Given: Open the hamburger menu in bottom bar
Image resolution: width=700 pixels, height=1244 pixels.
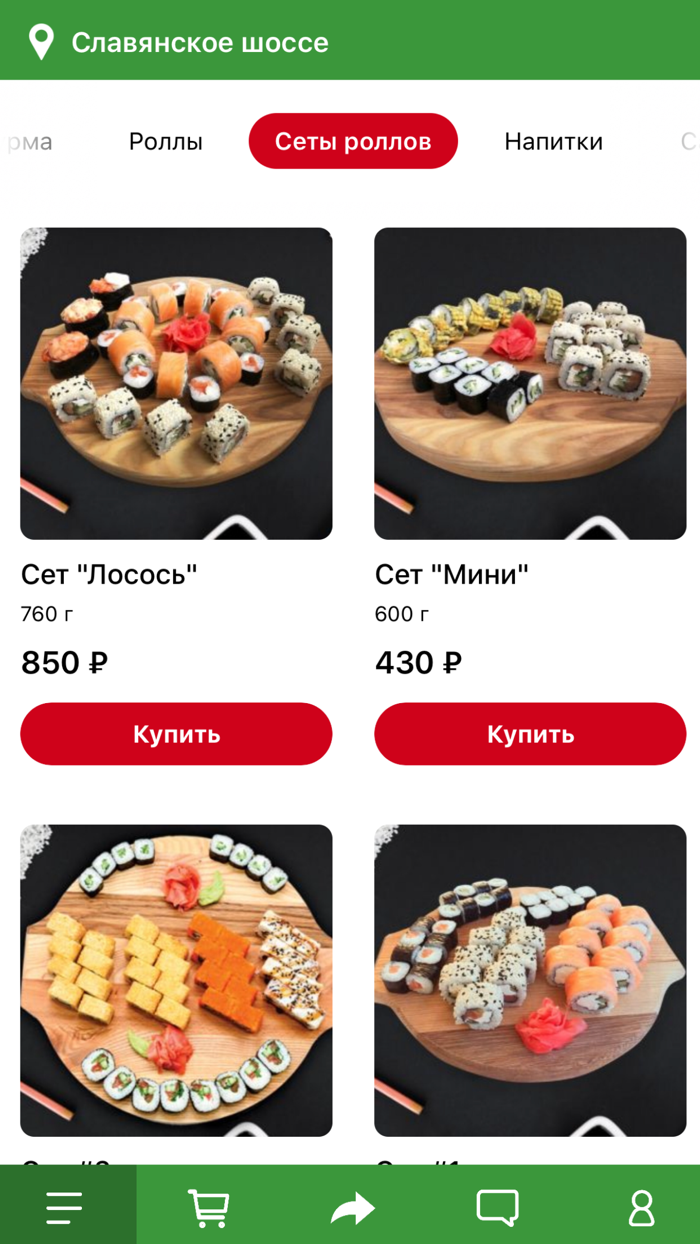Looking at the screenshot, I should 65,1208.
